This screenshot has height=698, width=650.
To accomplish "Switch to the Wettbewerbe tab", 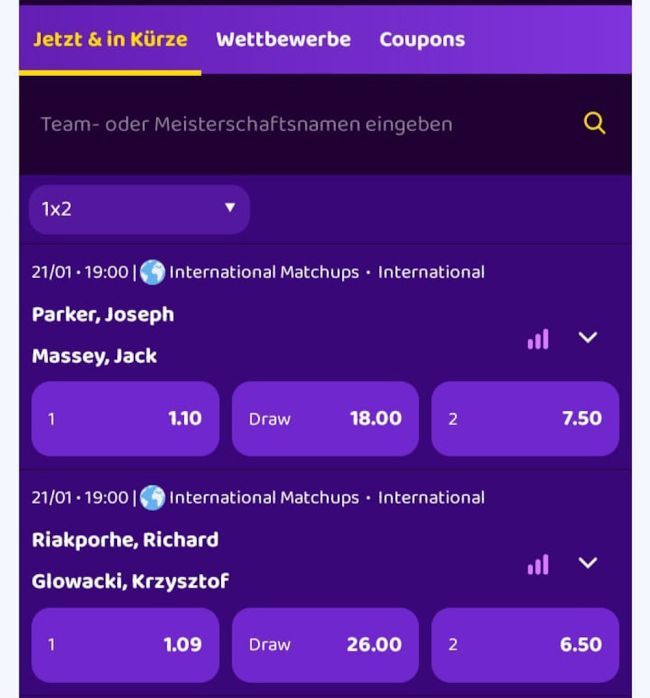I will (x=283, y=40).
